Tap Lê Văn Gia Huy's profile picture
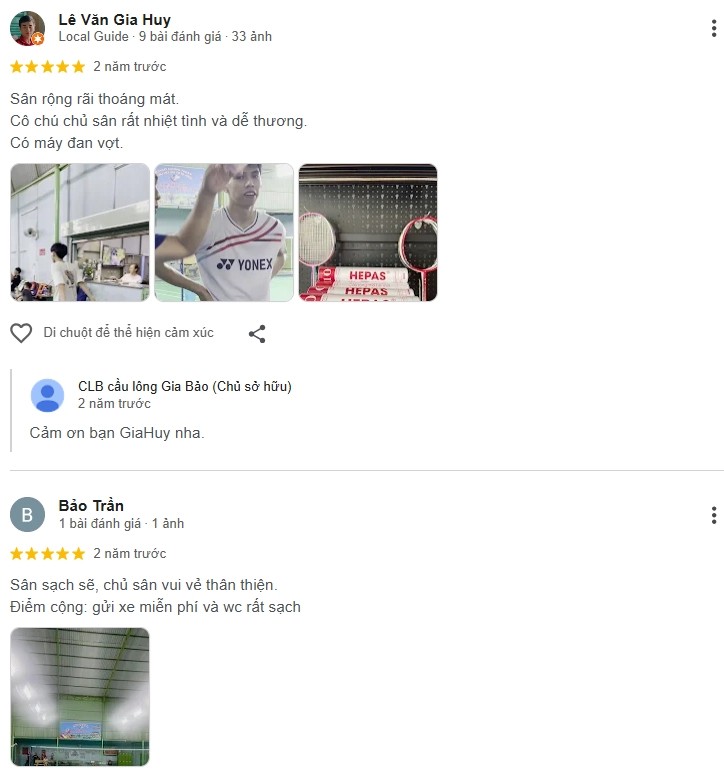The image size is (724, 776). 27,28
